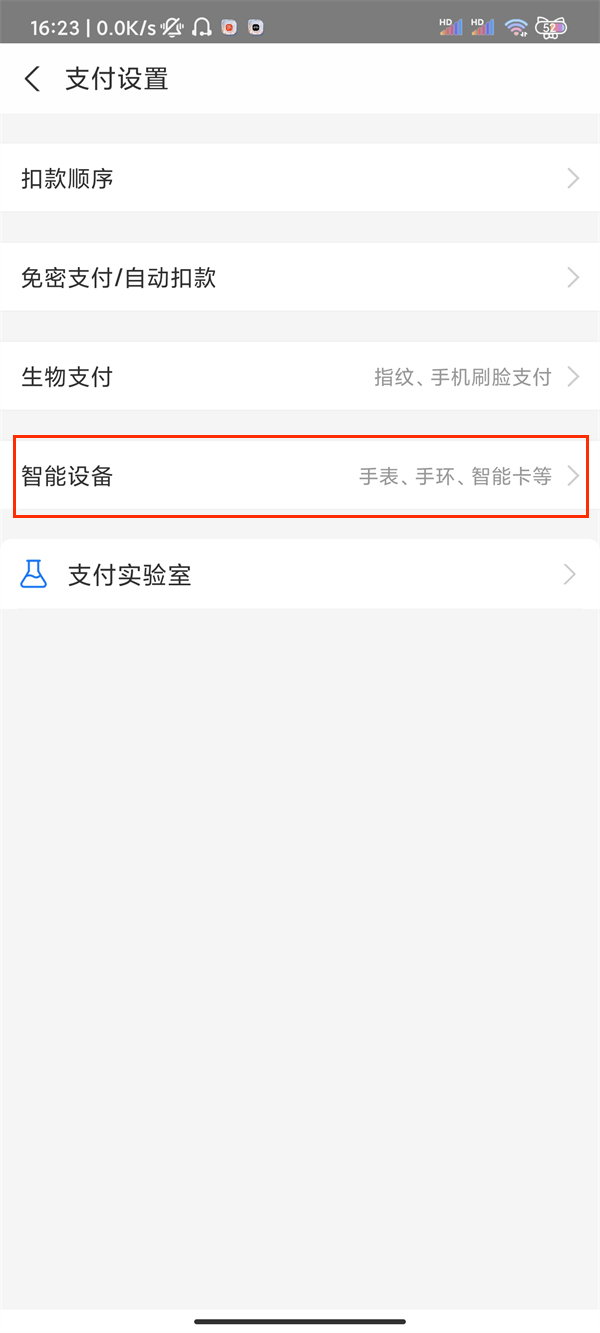Select 智能设备 row
Screen dimensions: 600x1333
coord(300,476)
